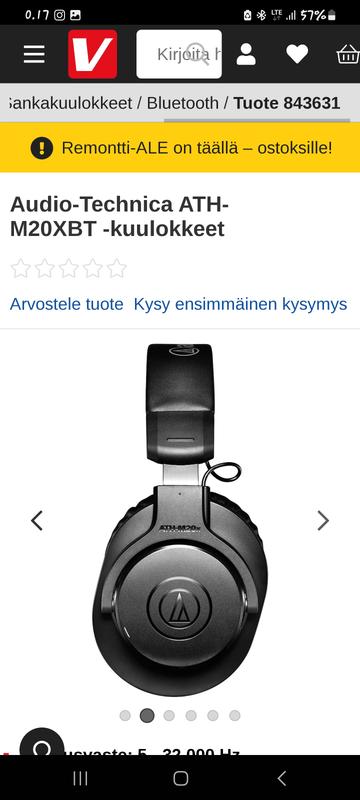Open the floating chat button
The width and height of the screenshot is (360, 800).
[x=42, y=742]
